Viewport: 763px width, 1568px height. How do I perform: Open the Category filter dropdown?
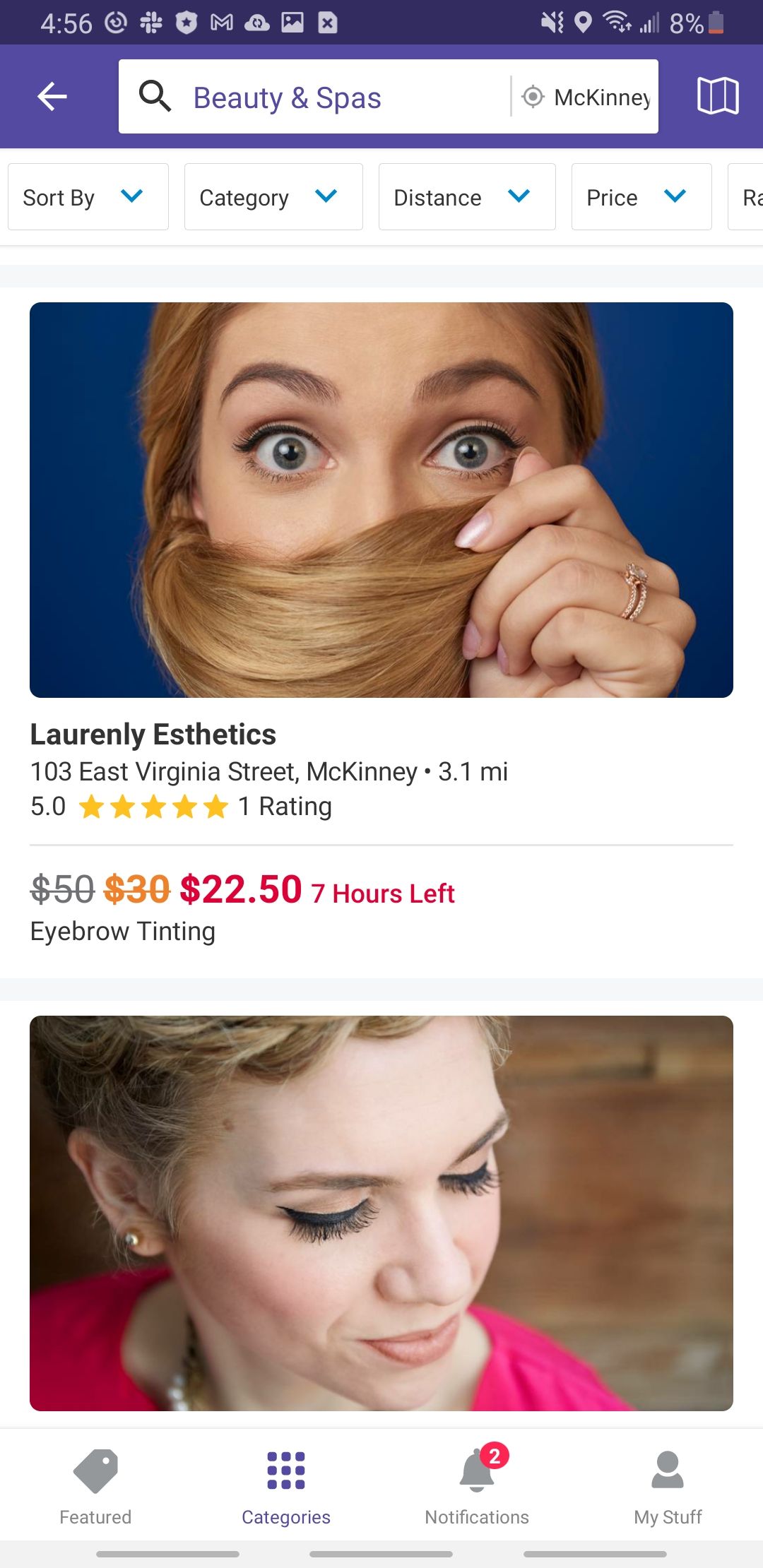click(273, 197)
